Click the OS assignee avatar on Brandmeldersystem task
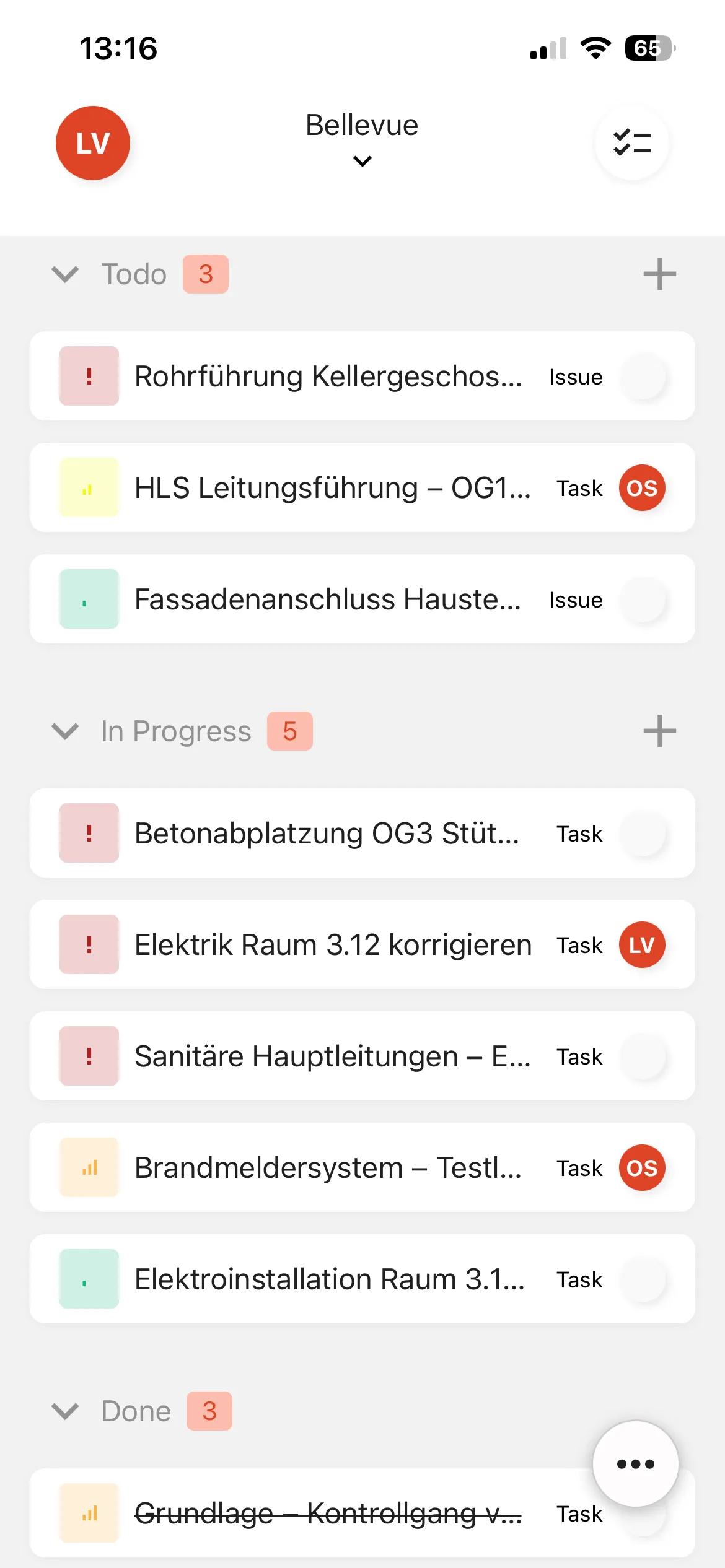The height and width of the screenshot is (1568, 725). click(642, 1168)
